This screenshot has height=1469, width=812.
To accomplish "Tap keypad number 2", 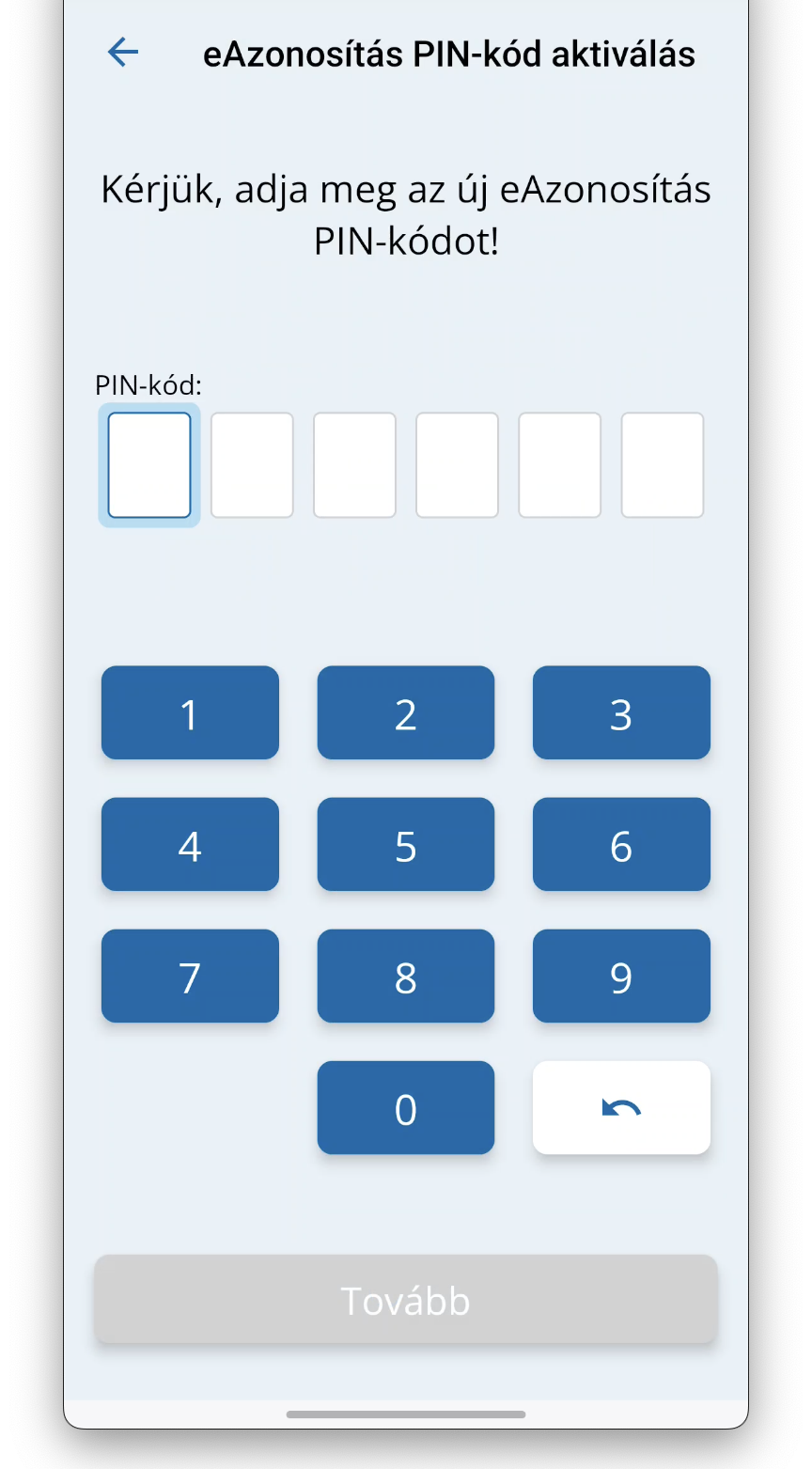I will 406,712.
